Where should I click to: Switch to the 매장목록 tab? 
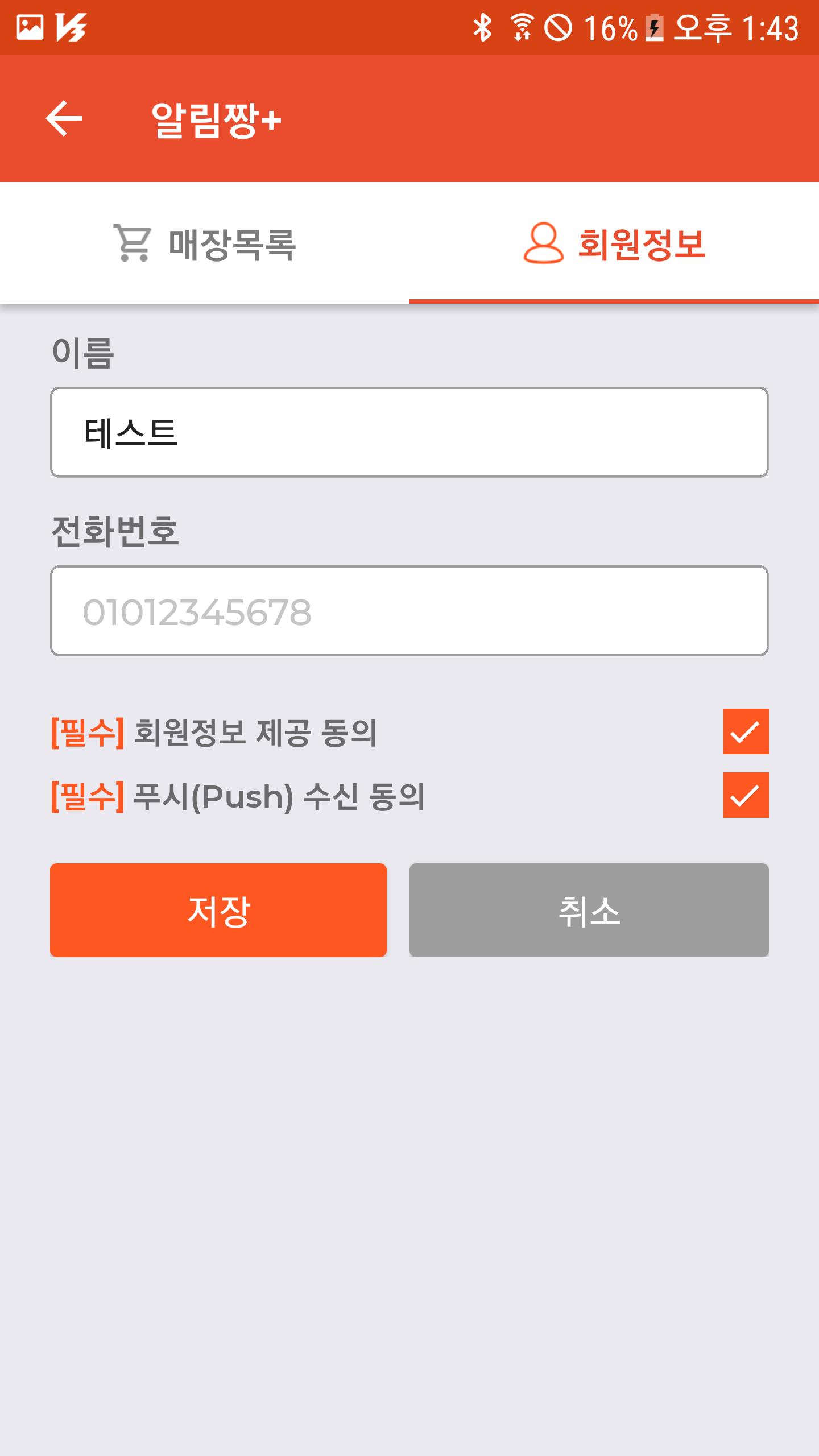point(205,243)
